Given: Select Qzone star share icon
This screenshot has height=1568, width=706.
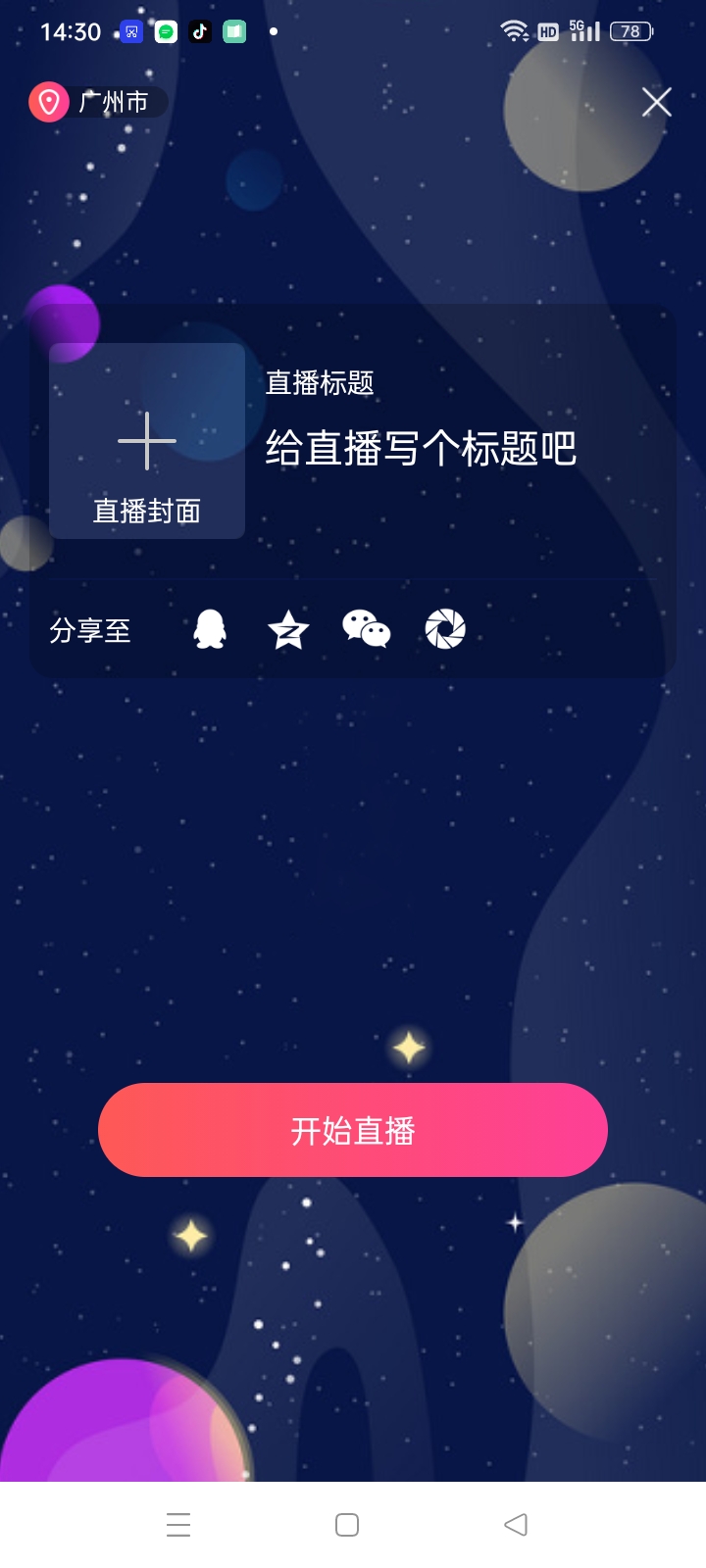Looking at the screenshot, I should [288, 630].
